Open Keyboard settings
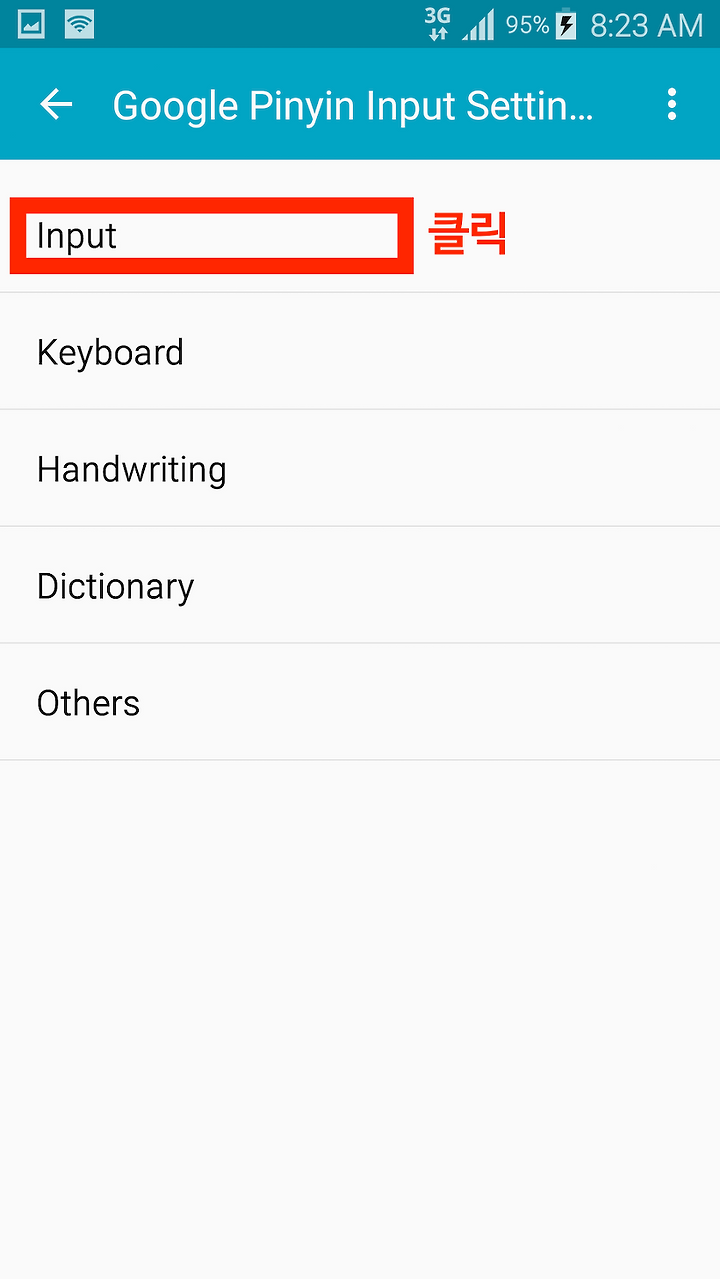The image size is (720, 1279). pos(360,352)
